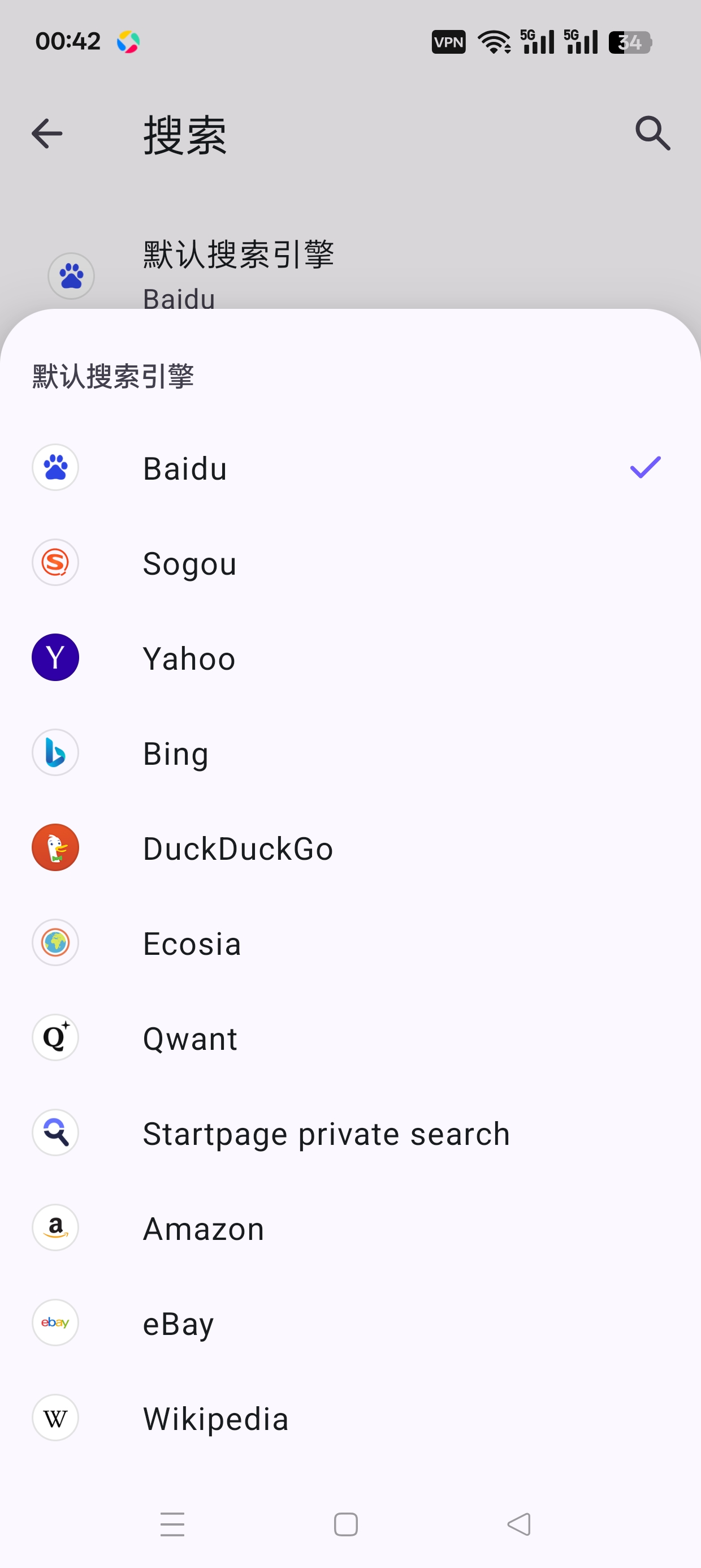
Task: Select DuckDuckGo in the list
Action: pyautogui.click(x=350, y=847)
